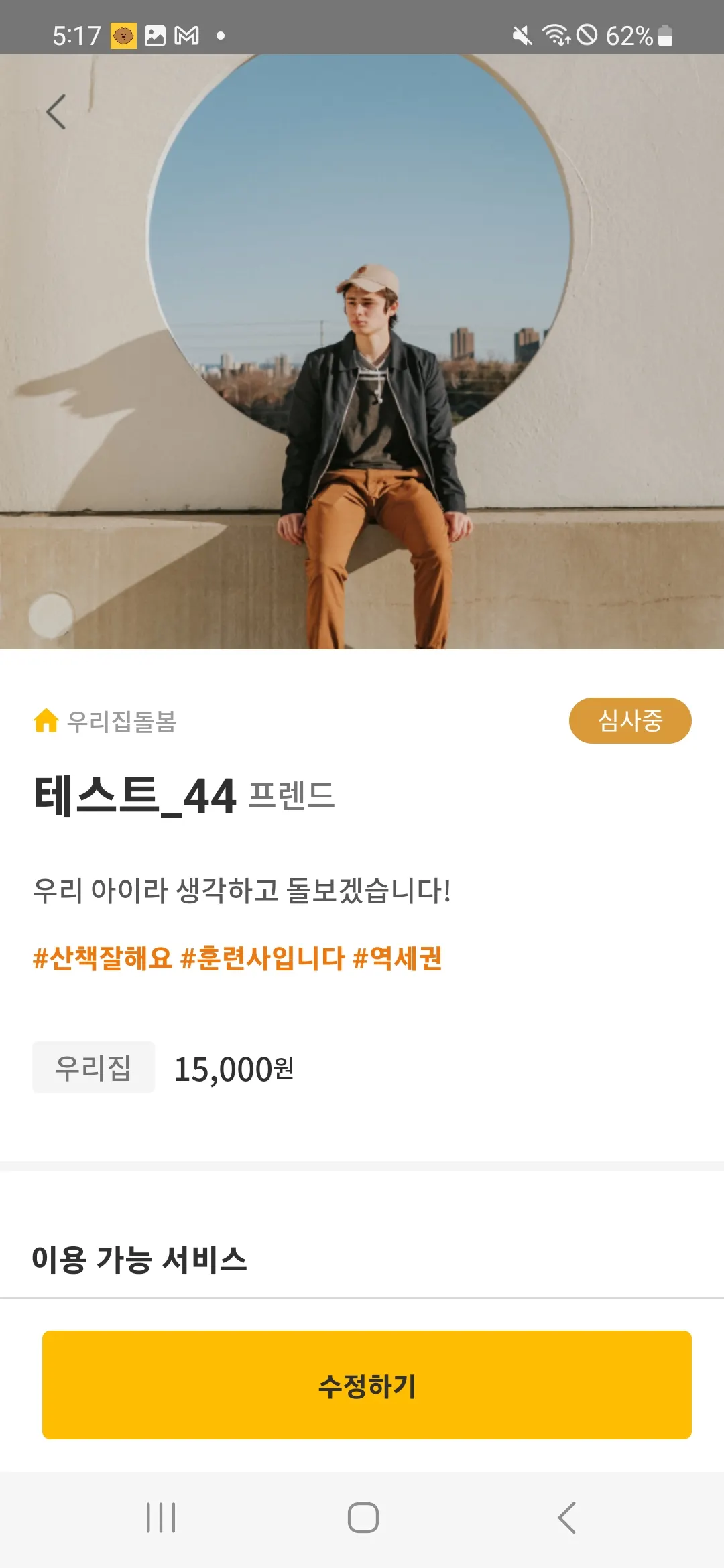Go back using the top-left arrow
The image size is (724, 1568).
click(56, 112)
